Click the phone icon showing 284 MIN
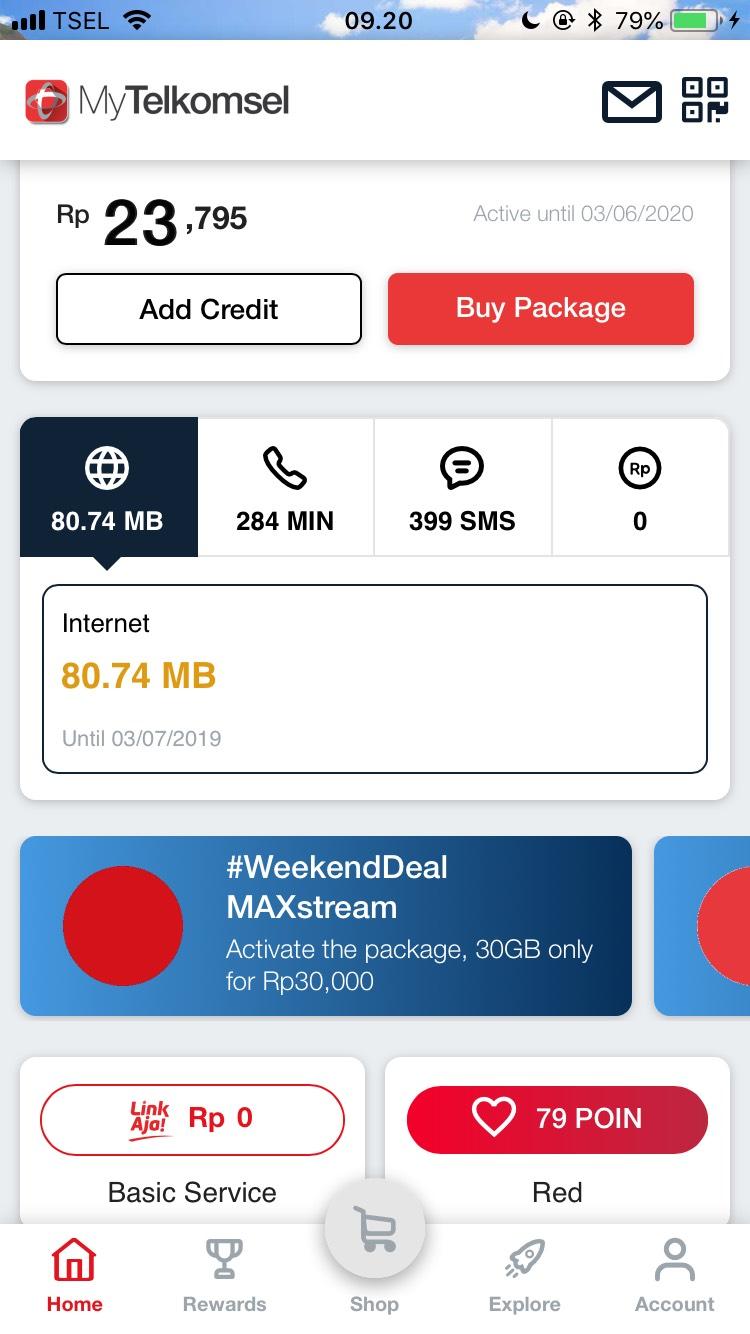The image size is (750, 1334). (x=286, y=467)
